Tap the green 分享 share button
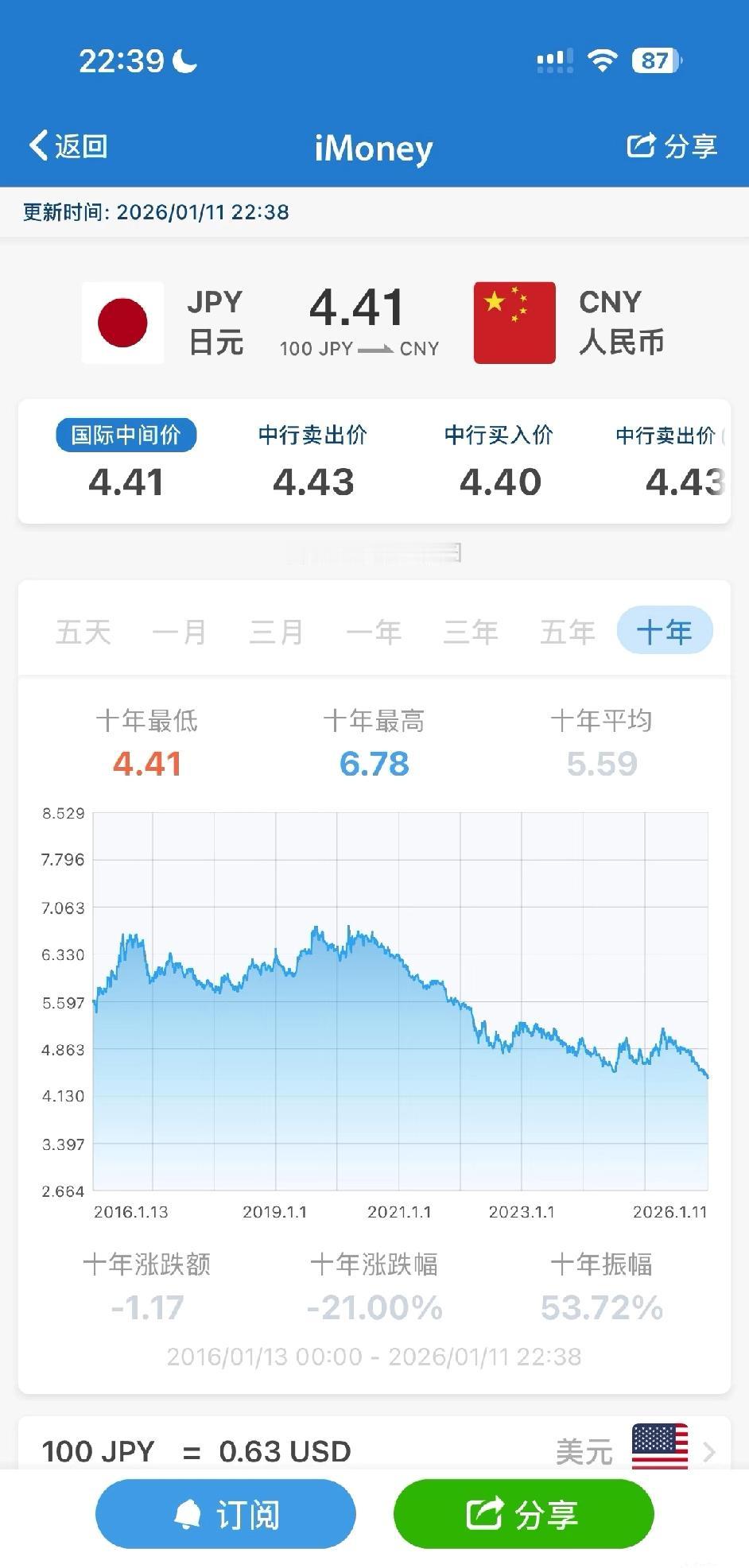The image size is (749, 1568). point(523,1513)
